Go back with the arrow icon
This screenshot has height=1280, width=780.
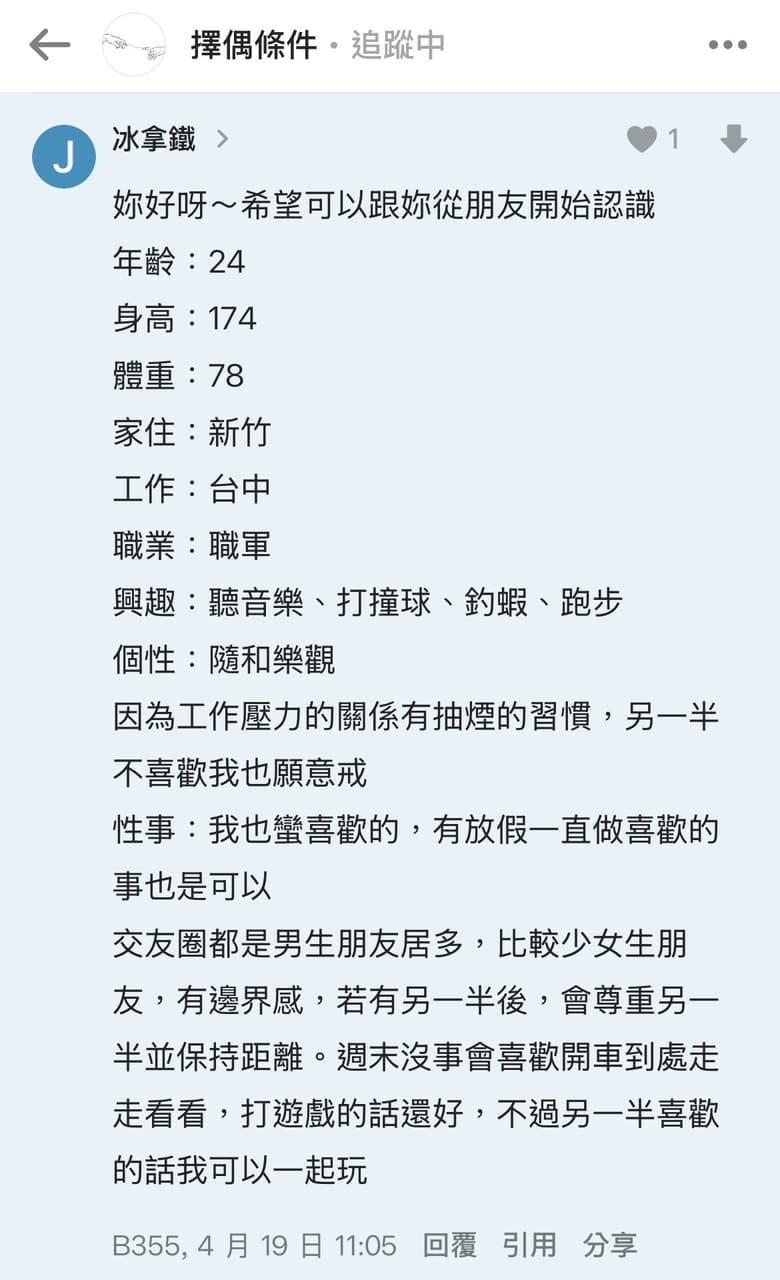[50, 45]
